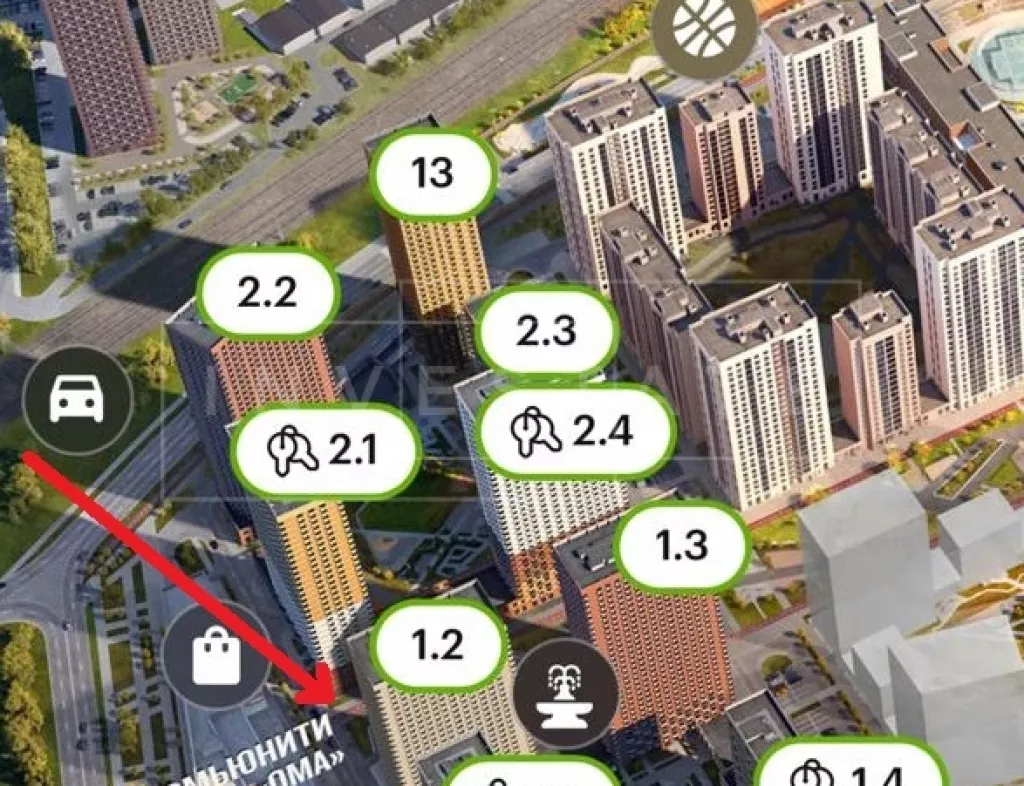Select building 13 on the map
1024x786 pixels.
coord(433,174)
